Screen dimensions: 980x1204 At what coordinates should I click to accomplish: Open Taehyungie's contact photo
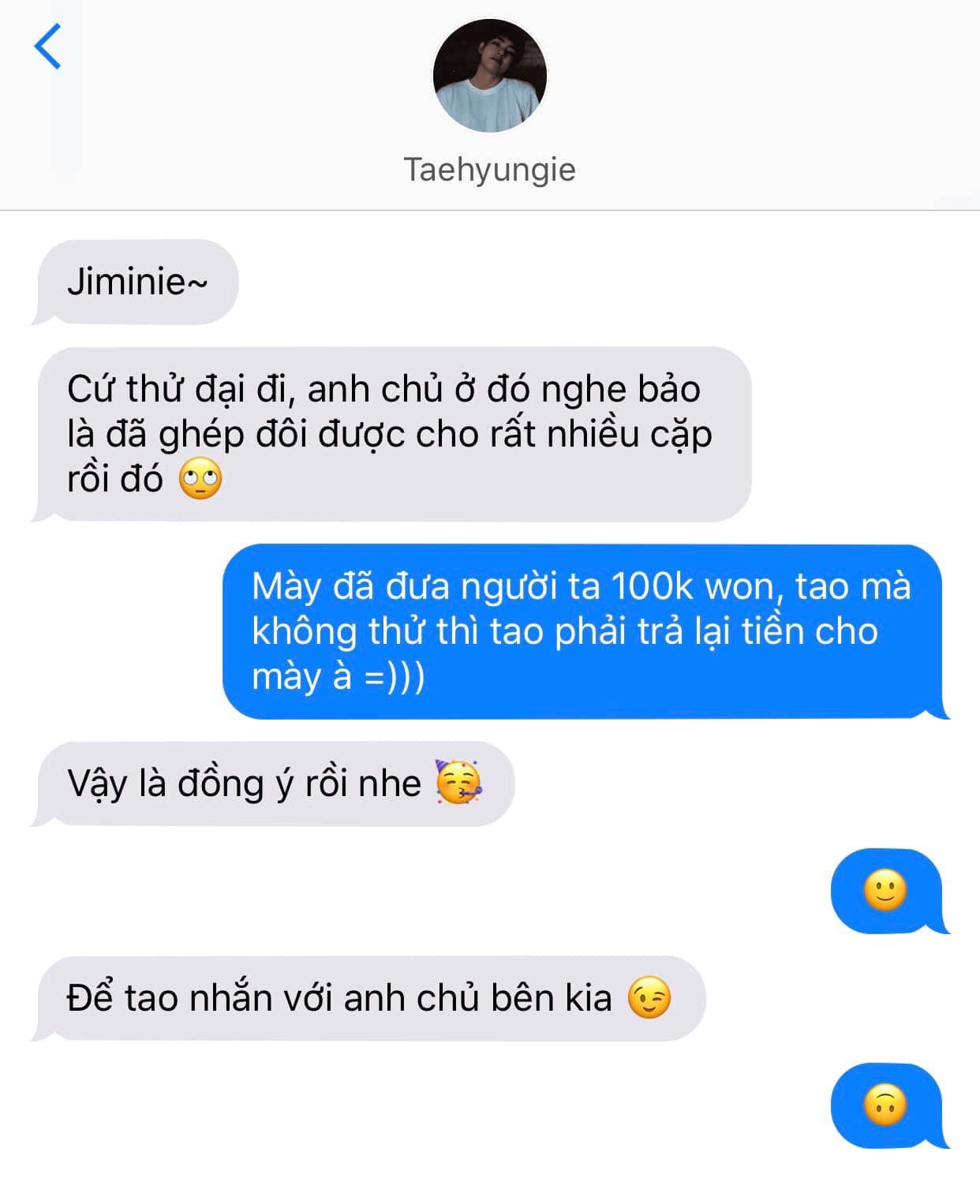(490, 76)
